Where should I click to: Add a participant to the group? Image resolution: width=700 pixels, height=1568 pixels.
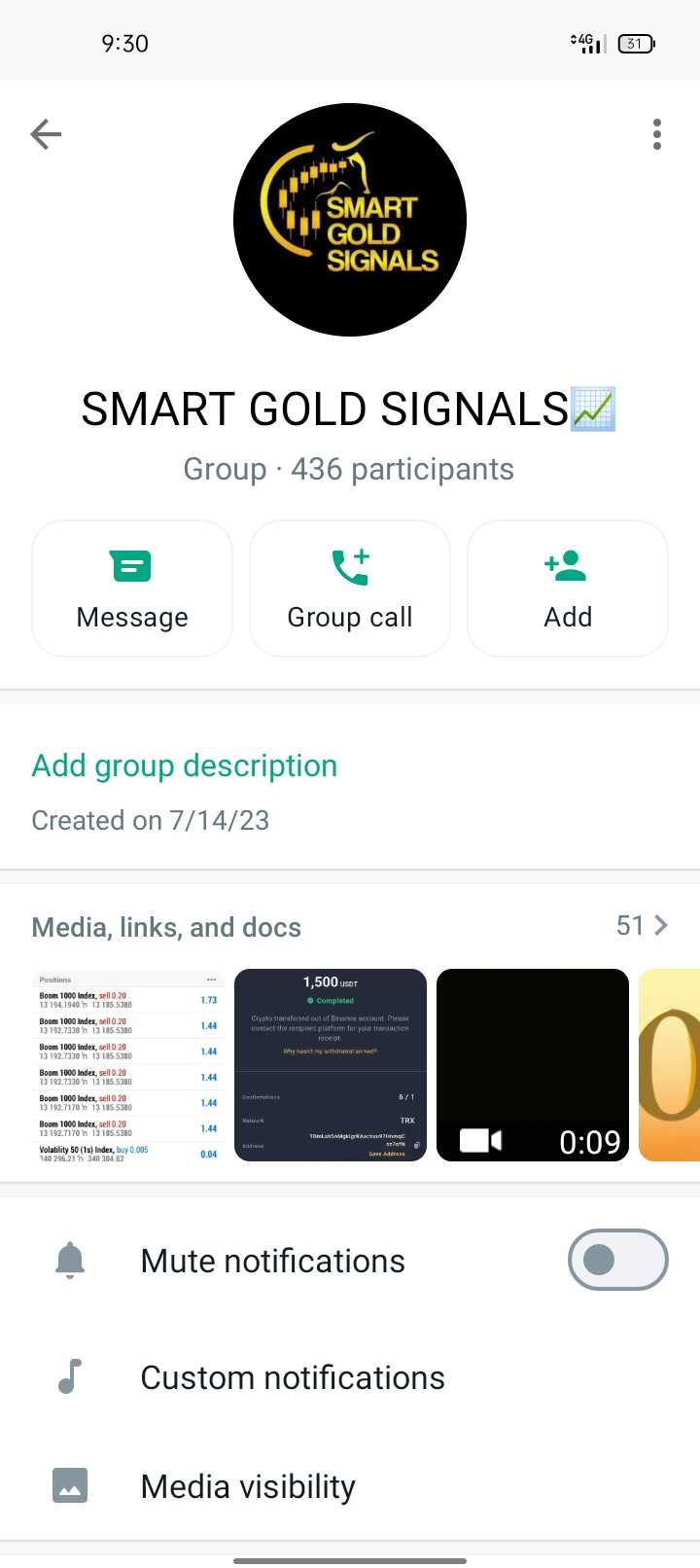pyautogui.click(x=568, y=588)
